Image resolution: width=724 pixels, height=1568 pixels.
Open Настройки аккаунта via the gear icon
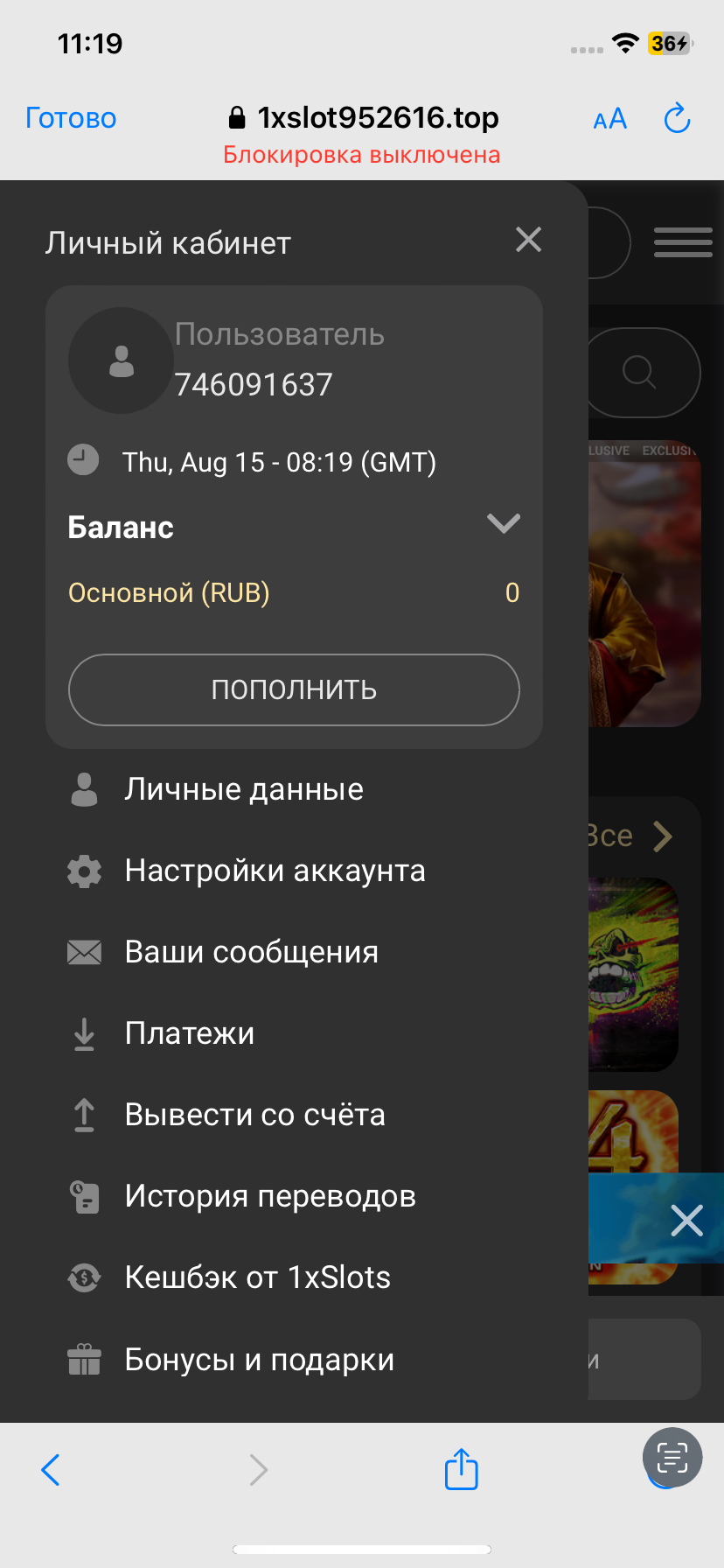tap(83, 870)
